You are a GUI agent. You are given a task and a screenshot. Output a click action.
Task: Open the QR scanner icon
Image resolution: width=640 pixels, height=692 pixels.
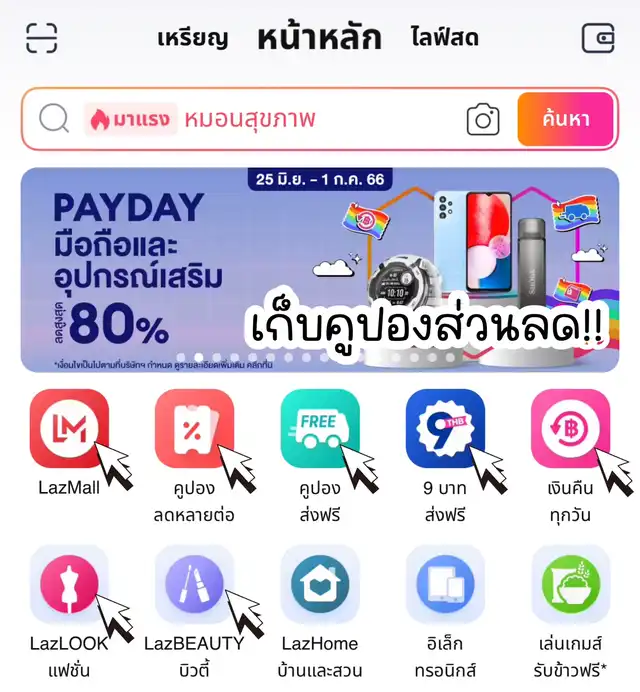click(x=41, y=38)
